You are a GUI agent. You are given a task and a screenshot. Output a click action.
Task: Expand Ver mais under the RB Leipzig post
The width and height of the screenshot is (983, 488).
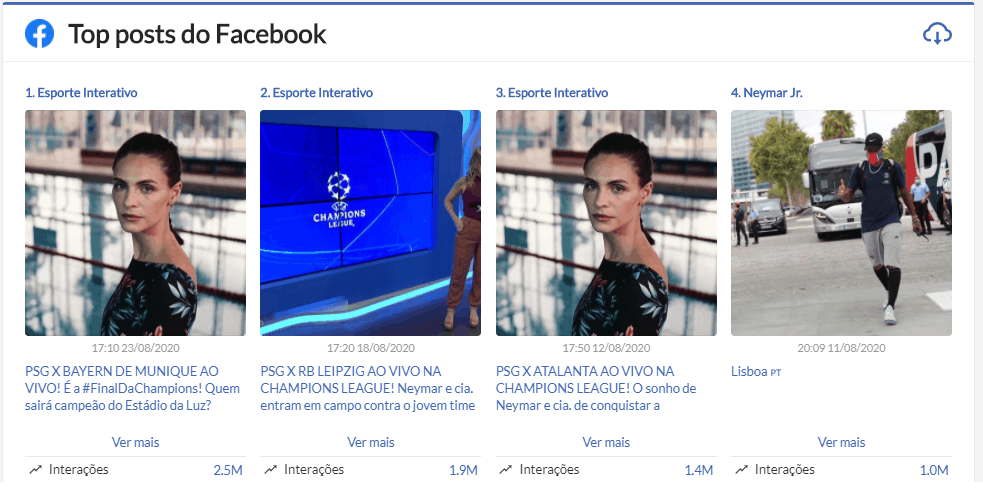coord(370,442)
